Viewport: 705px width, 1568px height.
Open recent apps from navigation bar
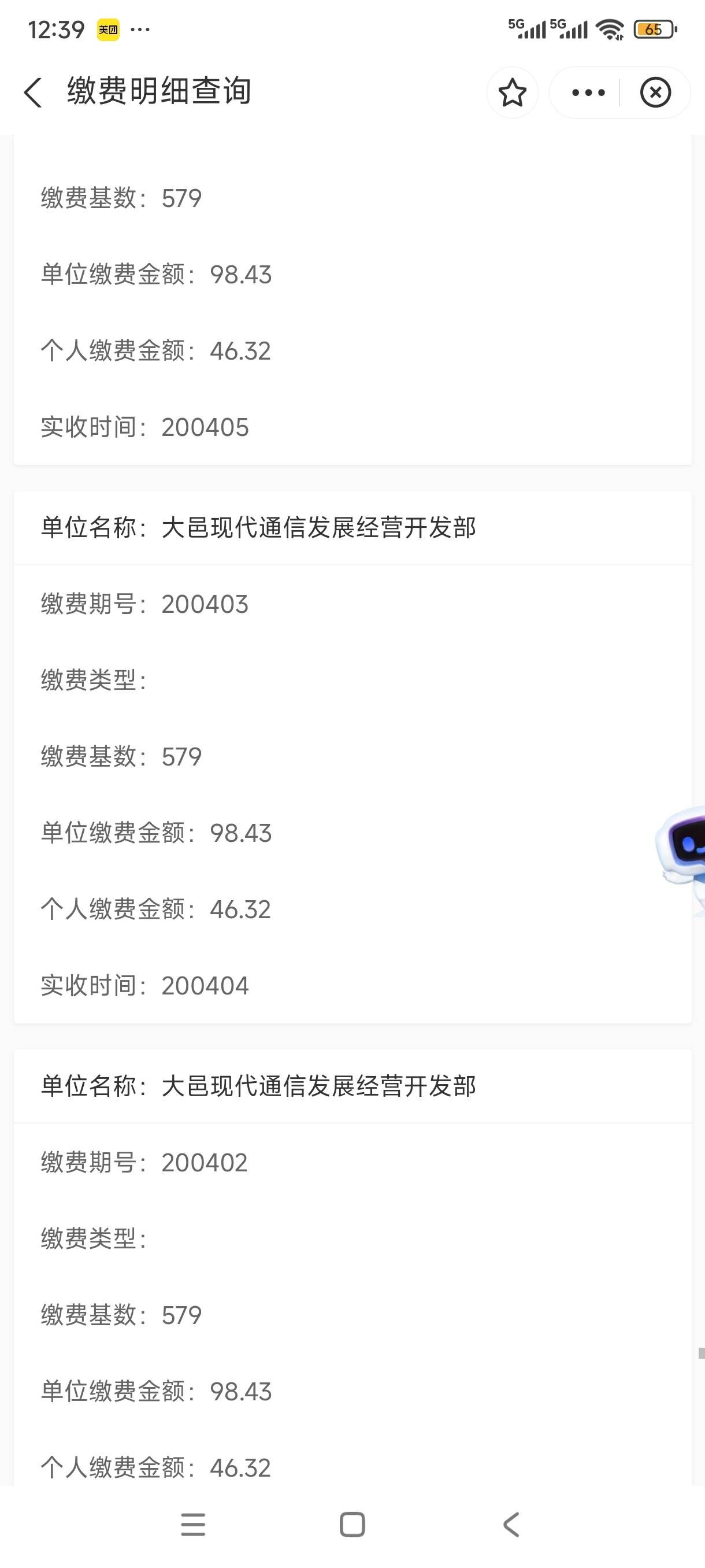coord(194,1524)
